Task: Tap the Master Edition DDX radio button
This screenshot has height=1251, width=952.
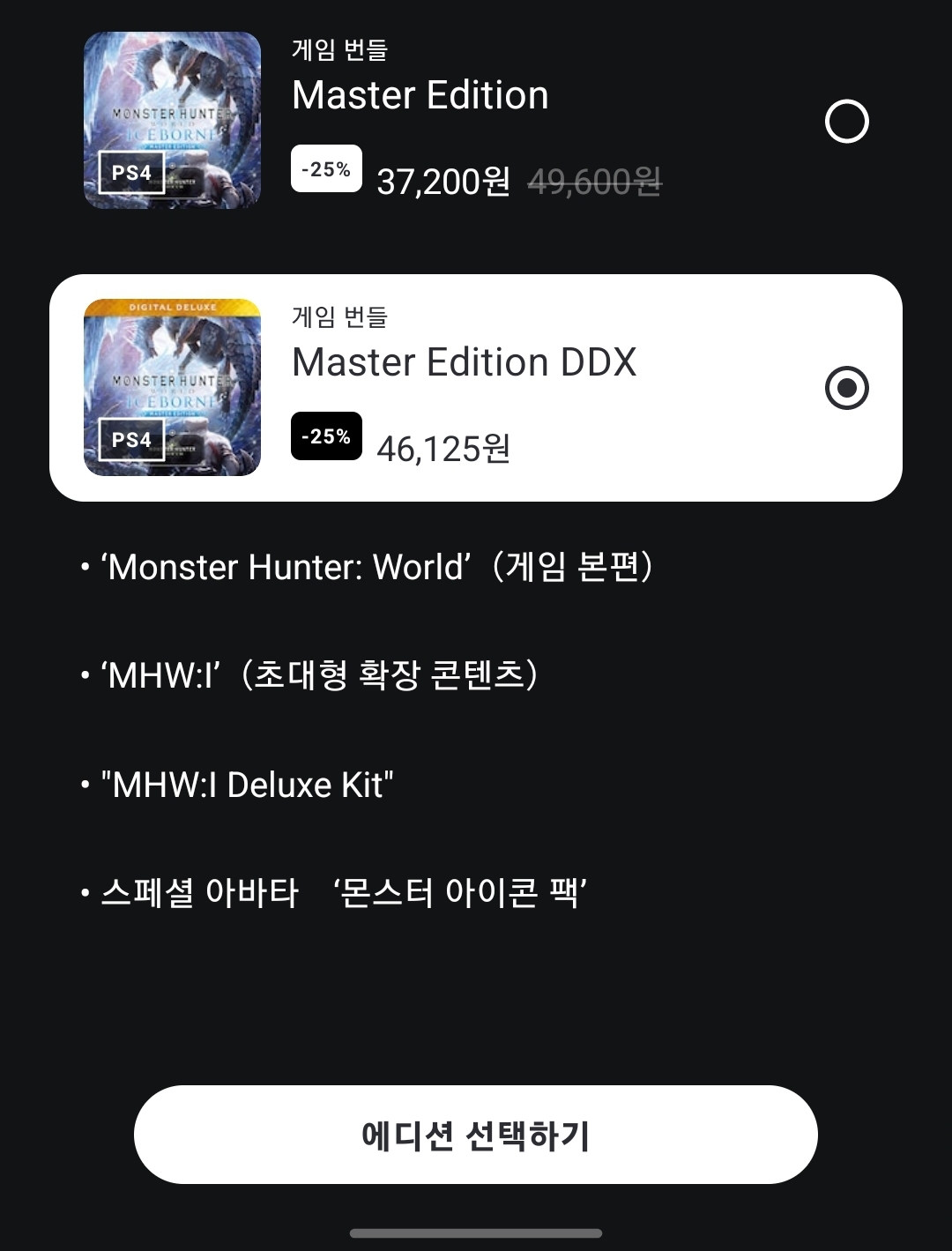Action: tap(846, 389)
